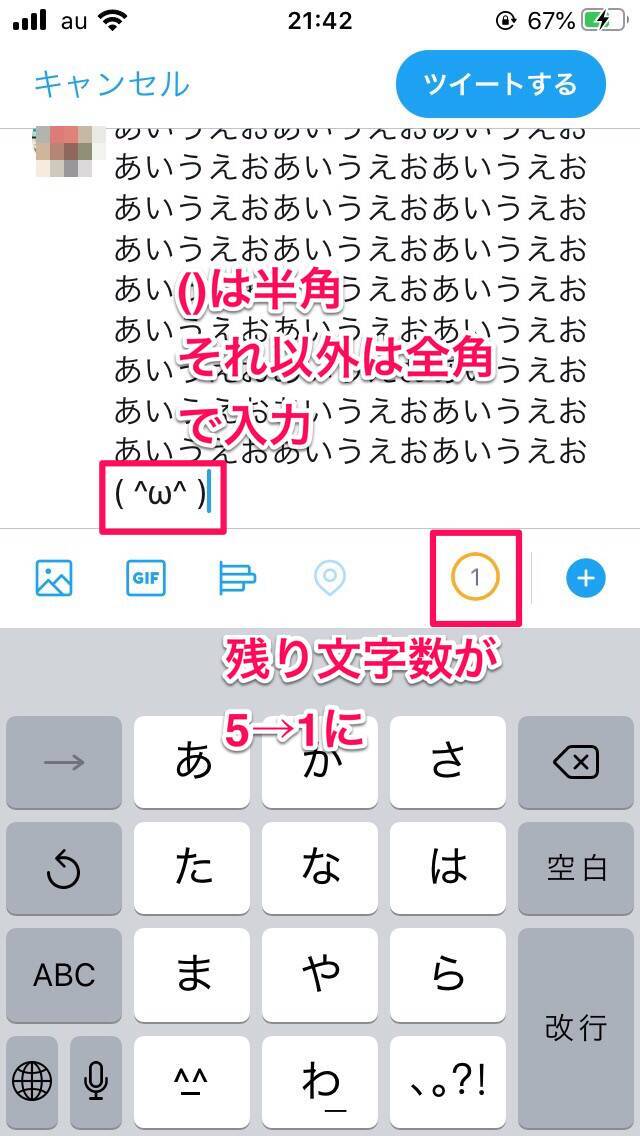Add a poll to the tweet
This screenshot has height=1136, width=640.
coord(237,578)
